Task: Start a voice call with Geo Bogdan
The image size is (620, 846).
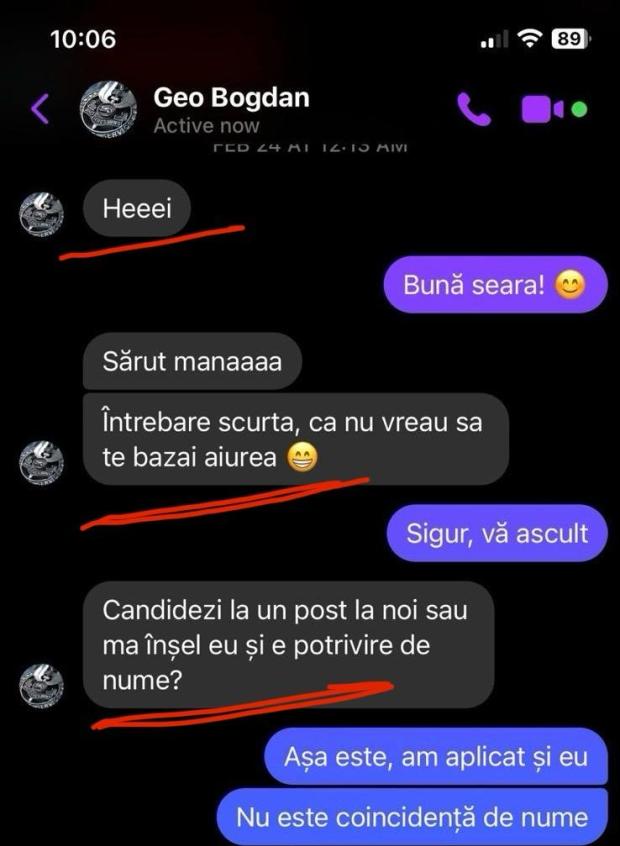Action: pyautogui.click(x=474, y=109)
